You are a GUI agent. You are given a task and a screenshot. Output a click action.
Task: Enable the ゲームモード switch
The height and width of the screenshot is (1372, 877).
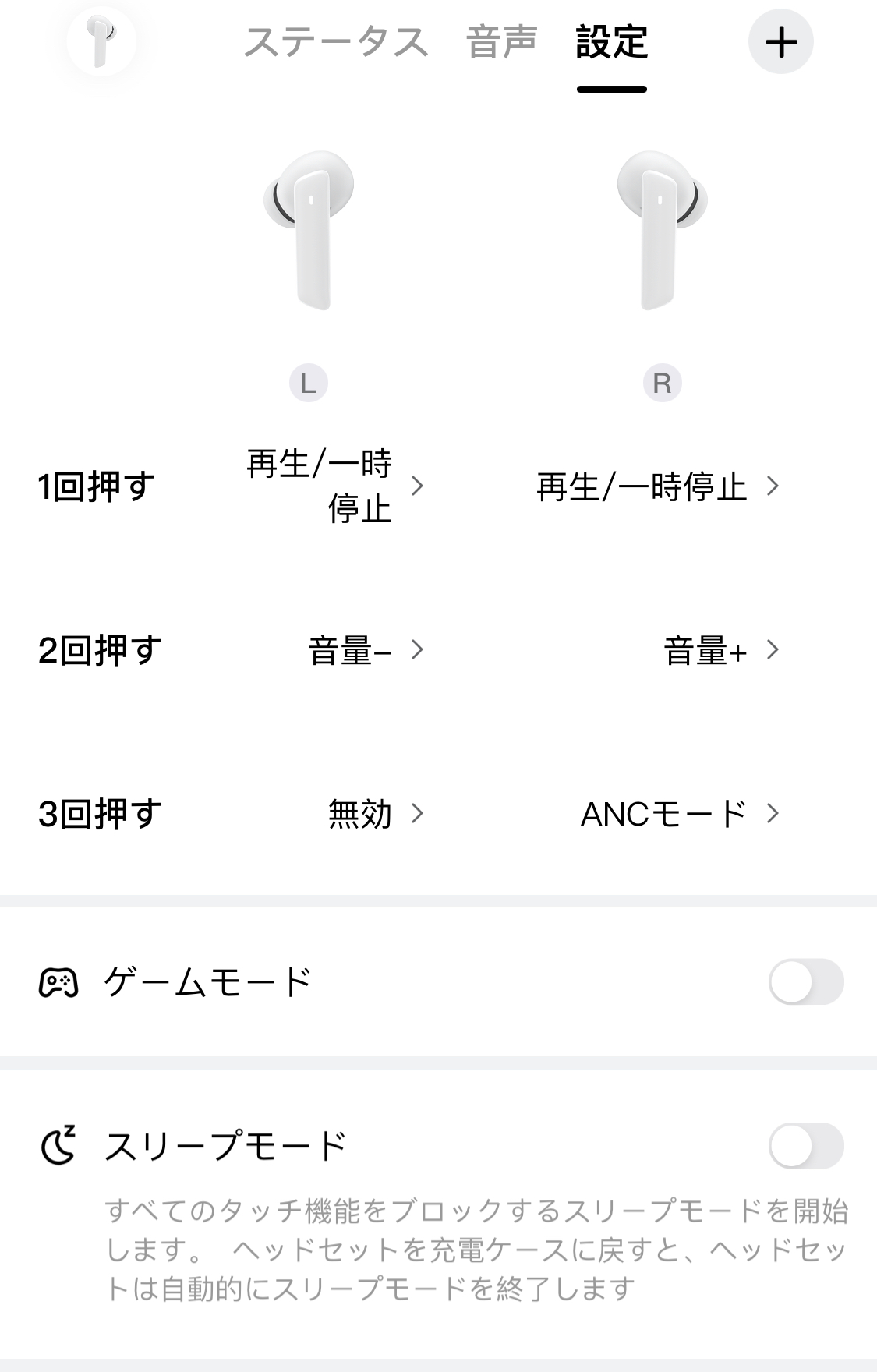coord(805,981)
